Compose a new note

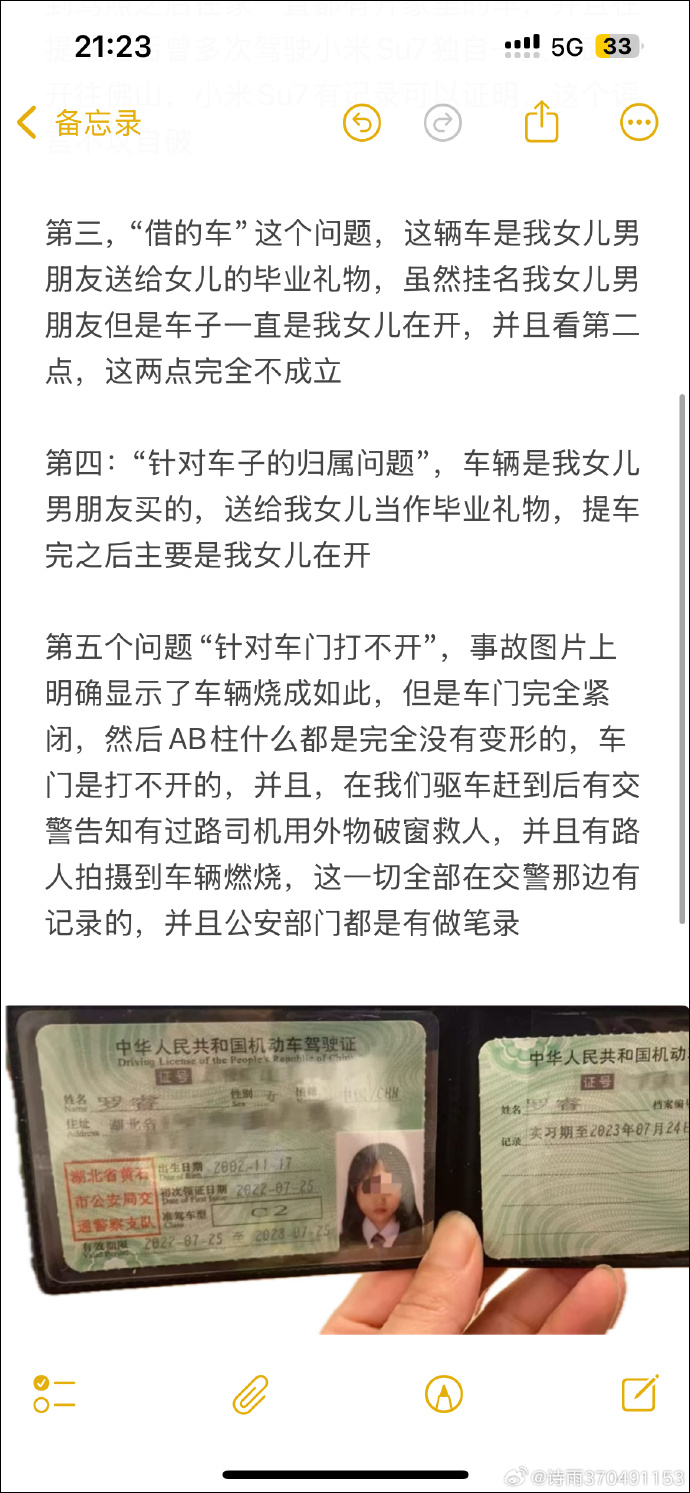[x=639, y=1393]
